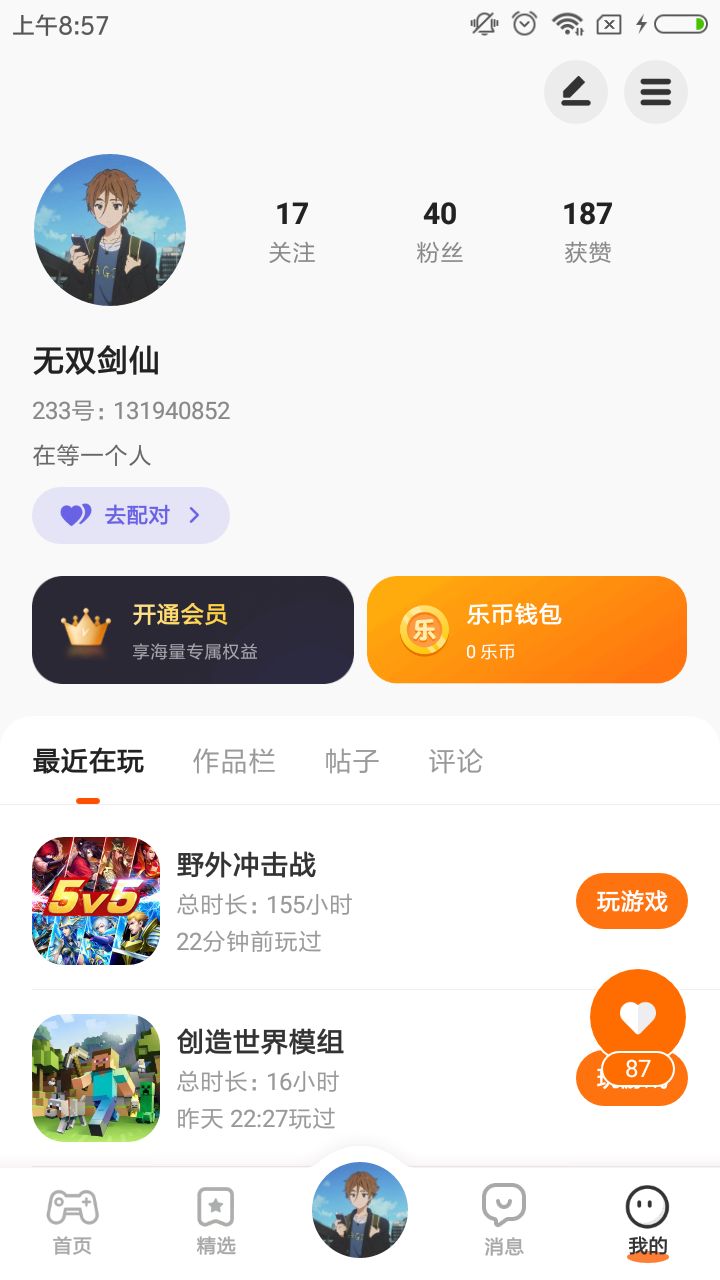Switch to the 作品栏 tab
The width and height of the screenshot is (720, 1280).
[x=234, y=761]
